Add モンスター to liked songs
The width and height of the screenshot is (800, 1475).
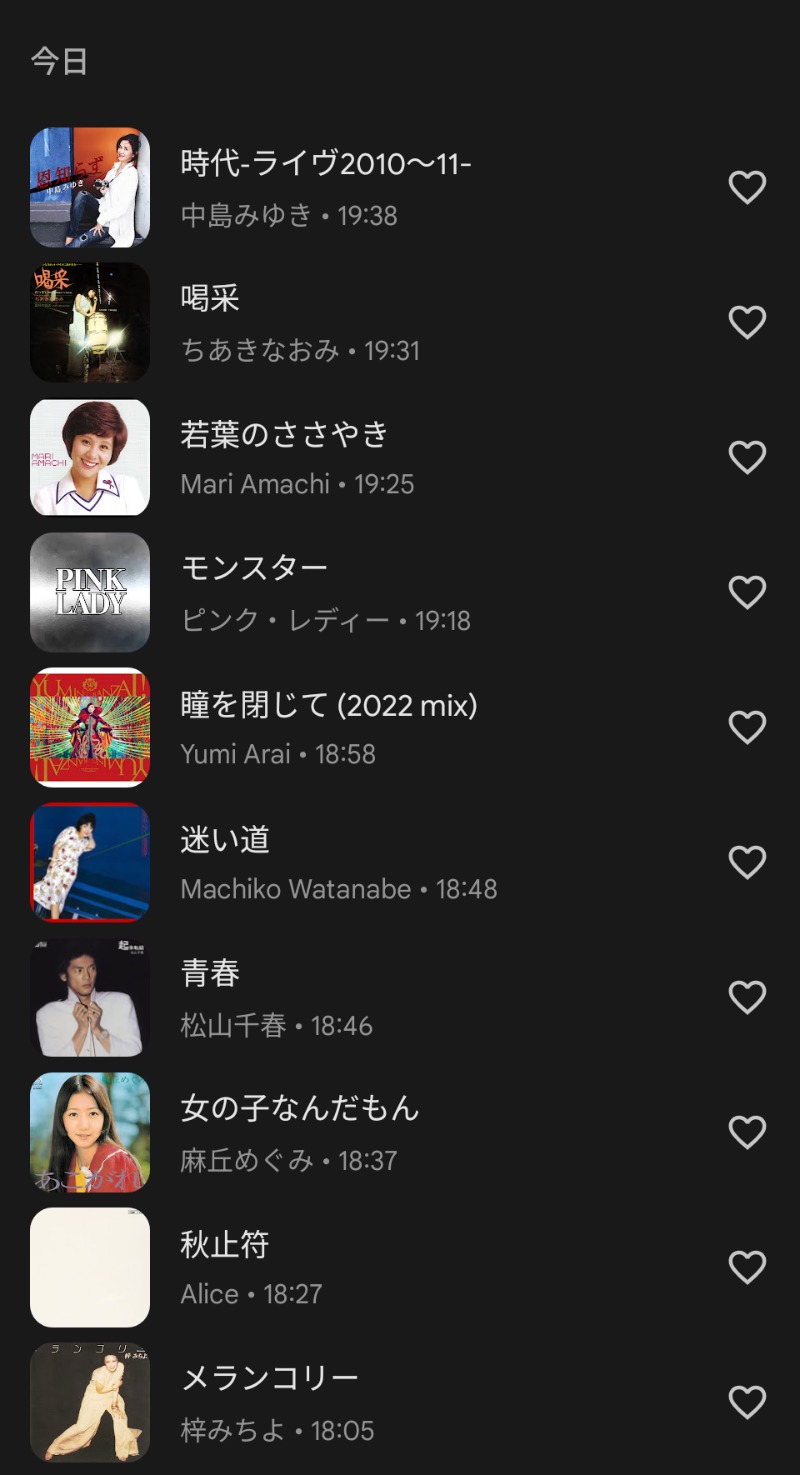tap(747, 592)
